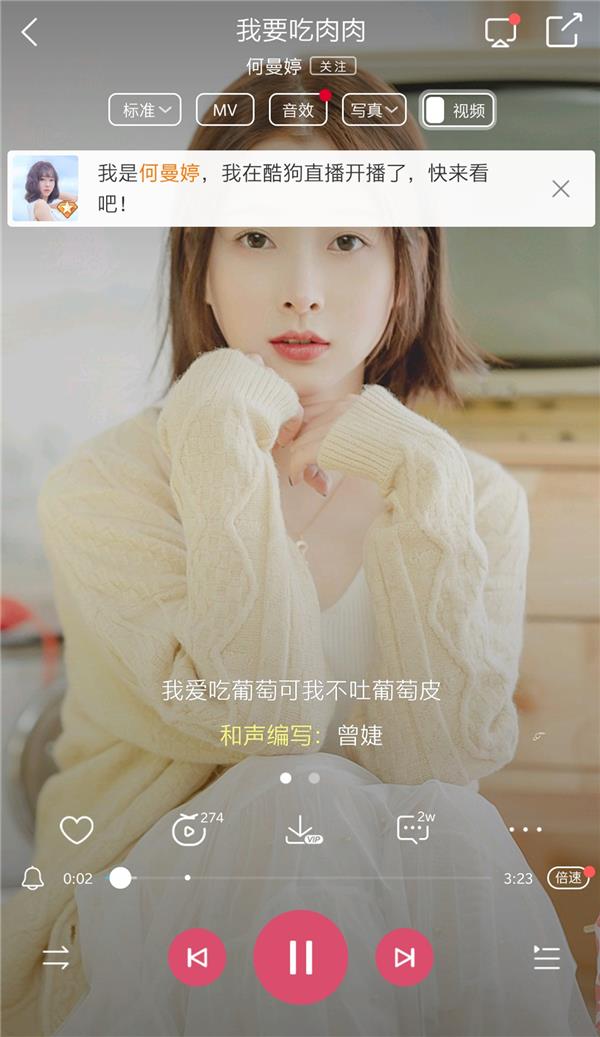Viewport: 600px width, 1037px height.
Task: Set the song as ringtone via bell
Action: click(33, 878)
